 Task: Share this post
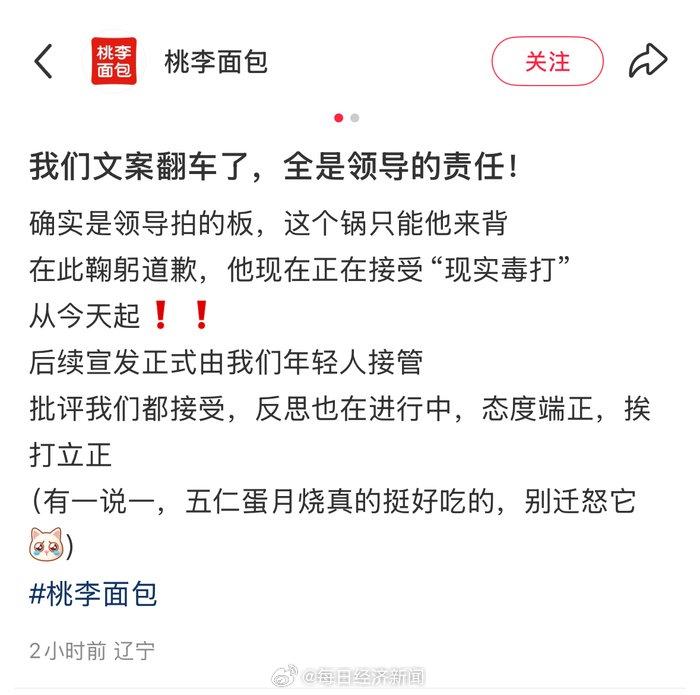(647, 61)
